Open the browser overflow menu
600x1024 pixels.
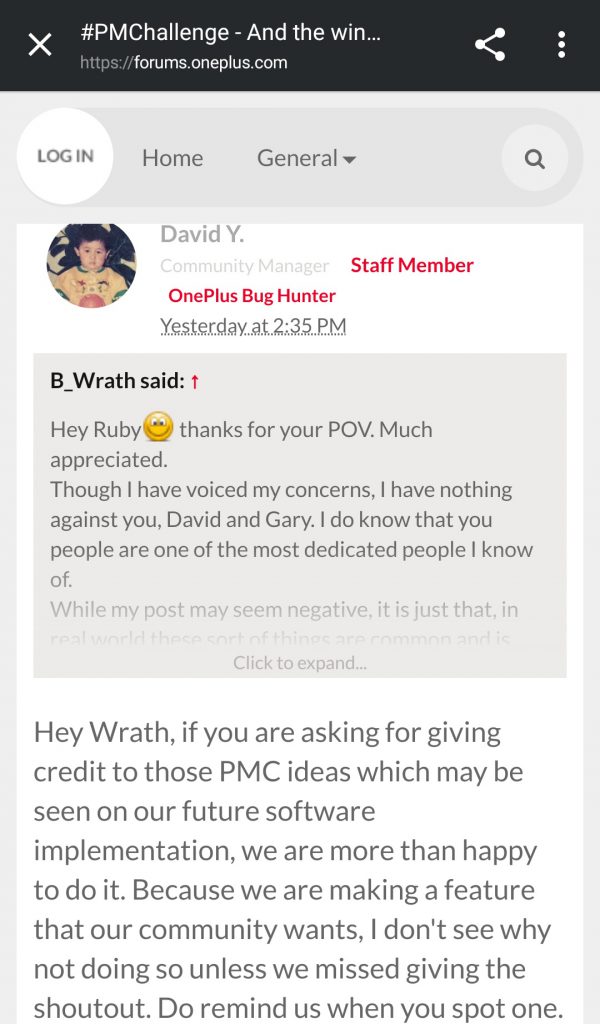[561, 45]
